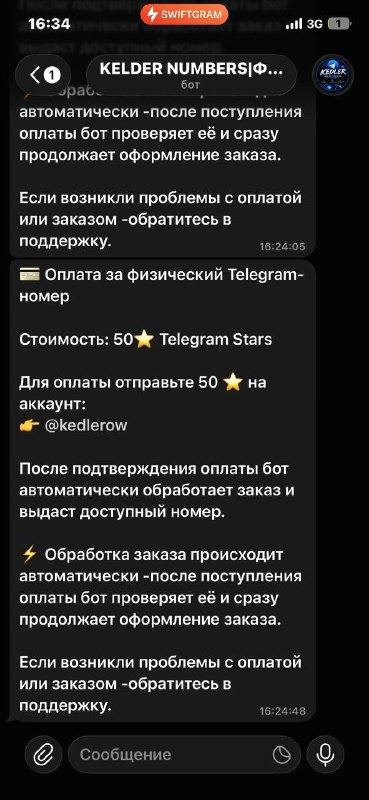
Task: Open the scheduled message timer icon
Action: [x=281, y=755]
